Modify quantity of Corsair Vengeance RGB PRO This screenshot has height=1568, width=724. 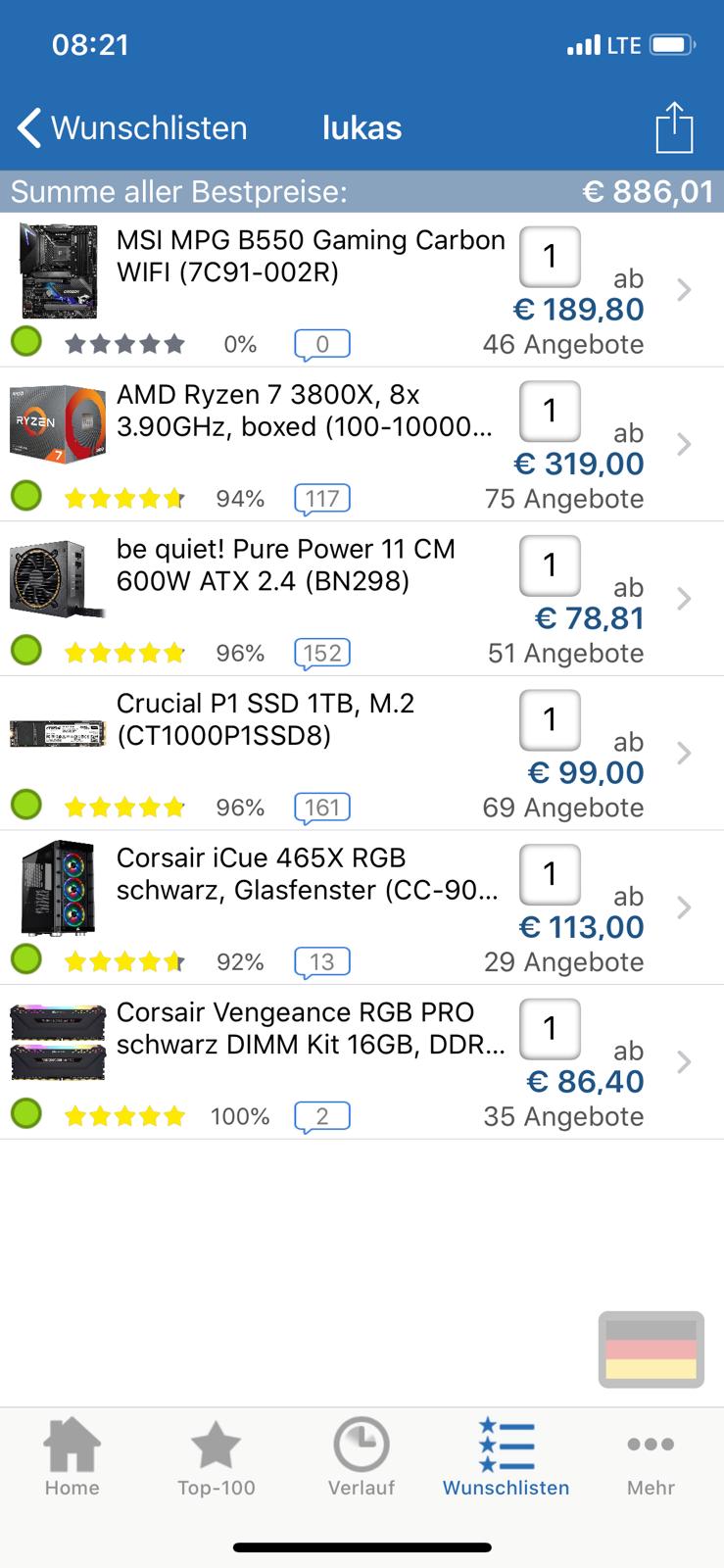coord(550,1028)
